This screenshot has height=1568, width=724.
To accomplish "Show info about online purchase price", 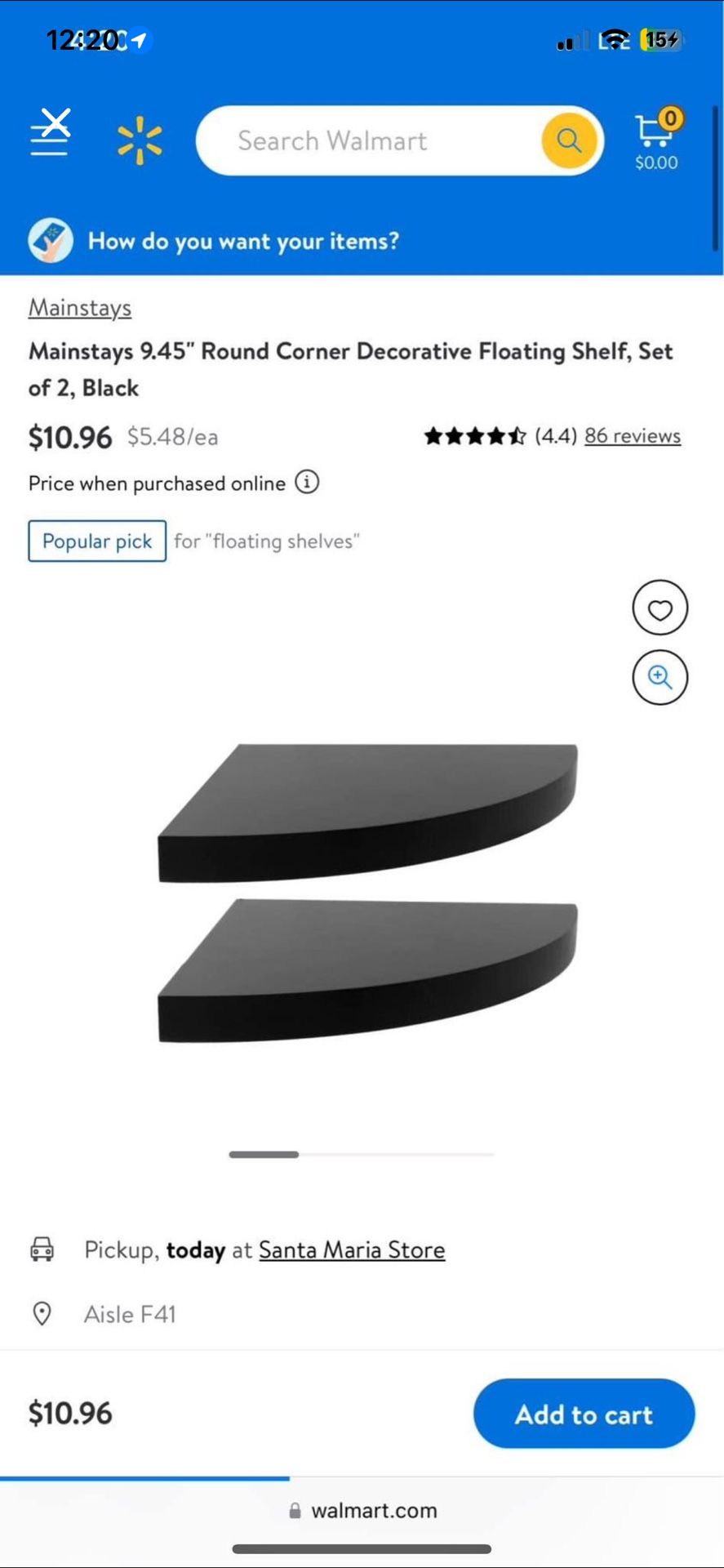I will (x=307, y=483).
